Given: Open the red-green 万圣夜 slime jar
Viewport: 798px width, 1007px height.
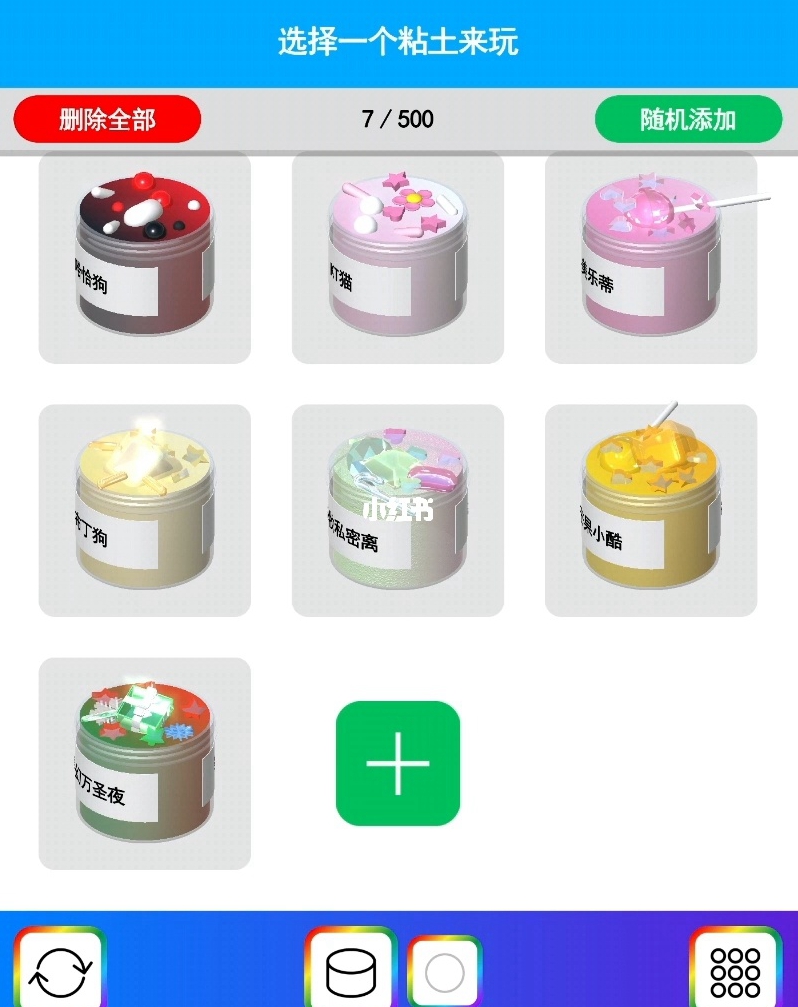Looking at the screenshot, I should pyautogui.click(x=144, y=763).
